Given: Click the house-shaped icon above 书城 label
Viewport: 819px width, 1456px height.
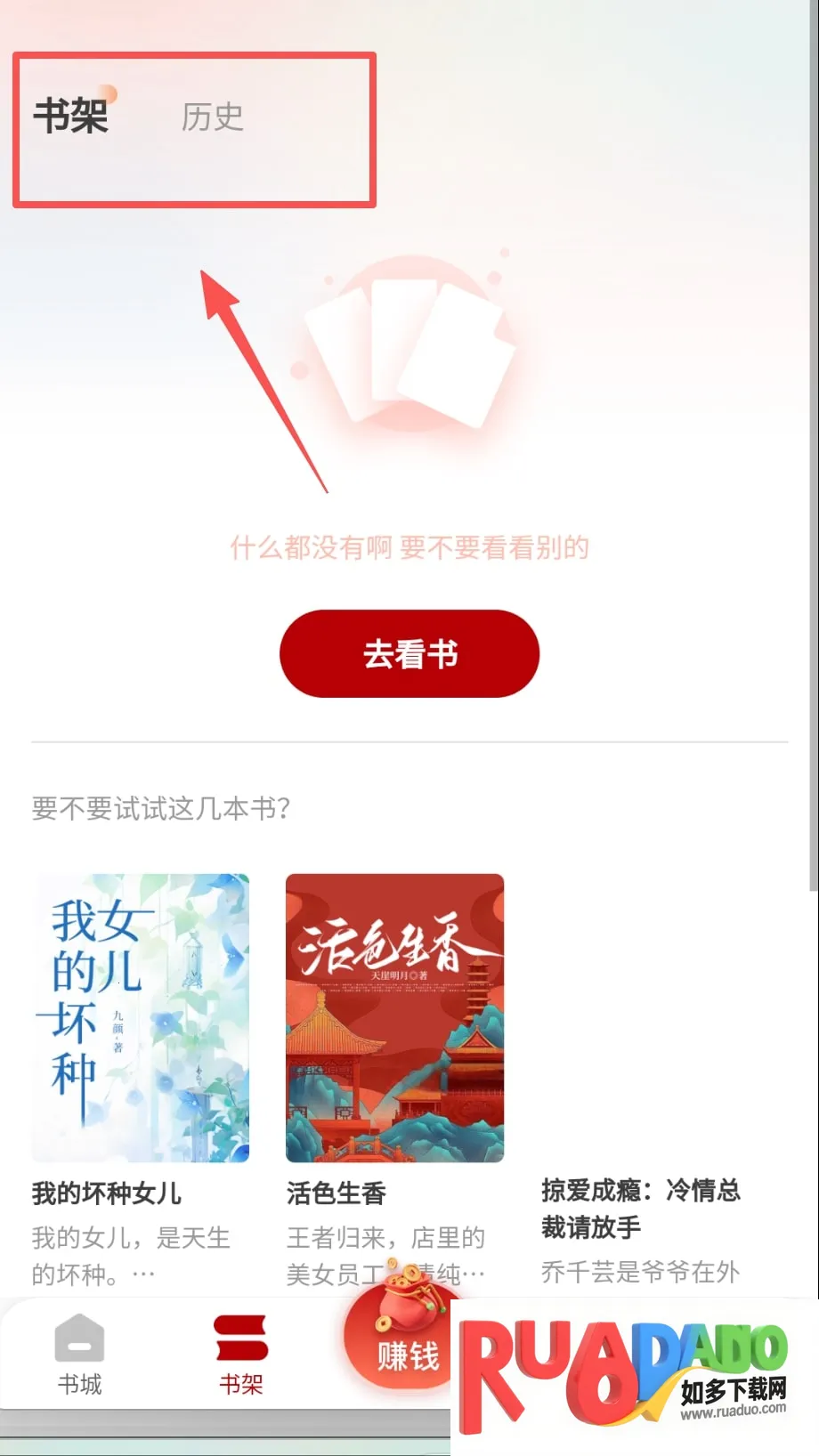Looking at the screenshot, I should (78, 1338).
